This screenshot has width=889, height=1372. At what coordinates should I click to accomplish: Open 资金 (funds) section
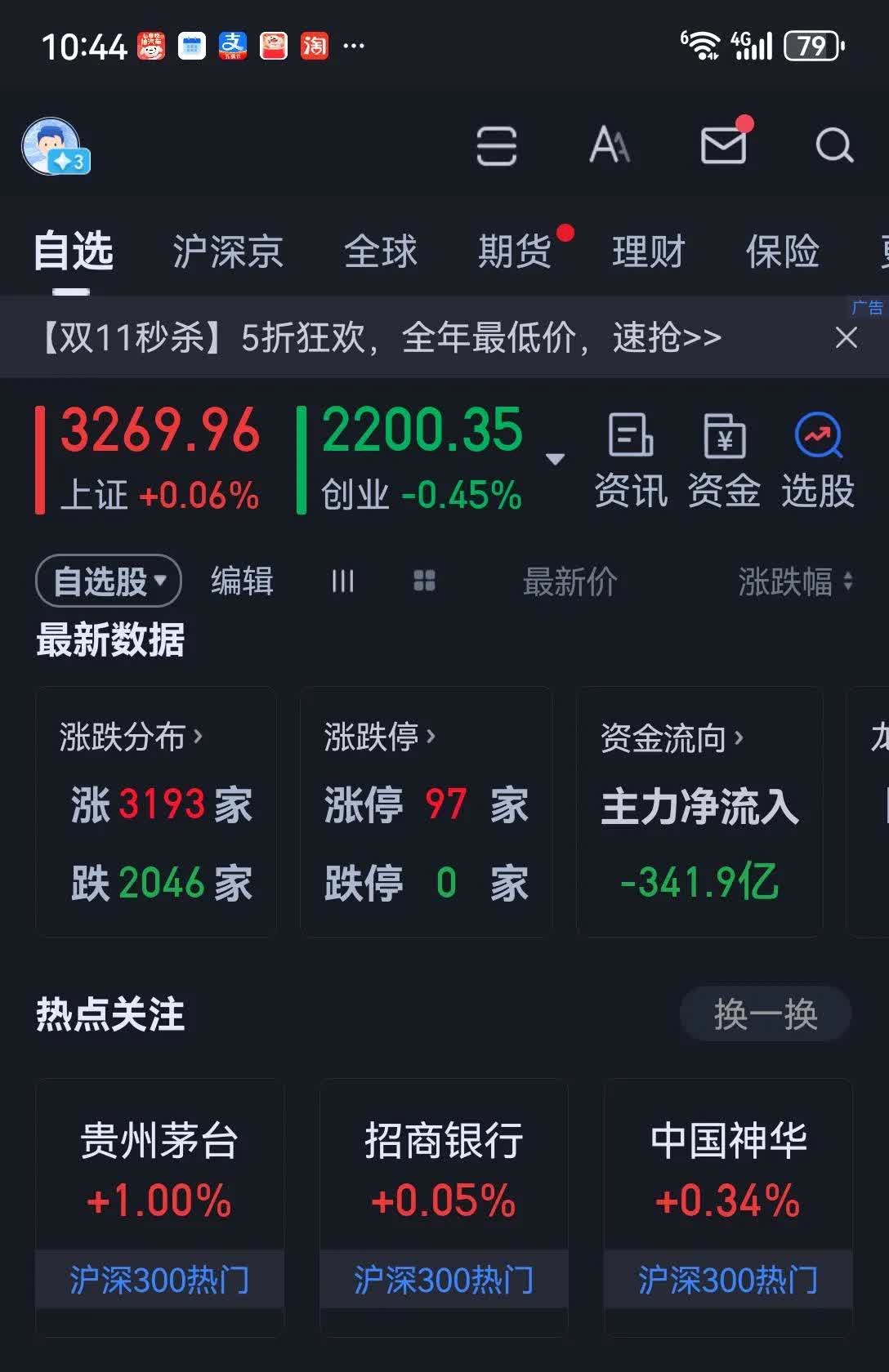tap(724, 460)
